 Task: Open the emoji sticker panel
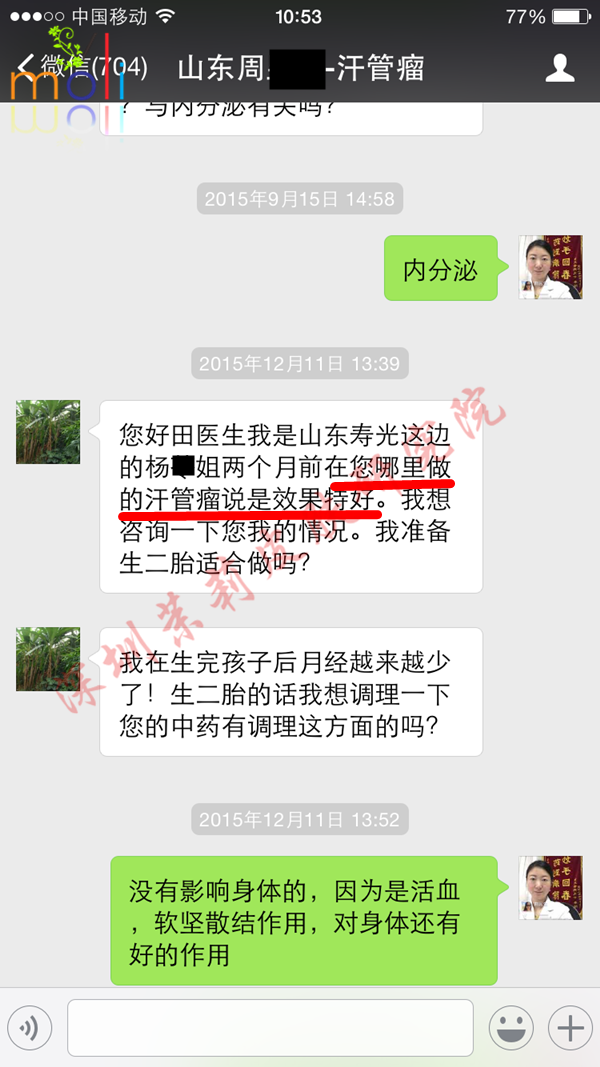point(510,1027)
